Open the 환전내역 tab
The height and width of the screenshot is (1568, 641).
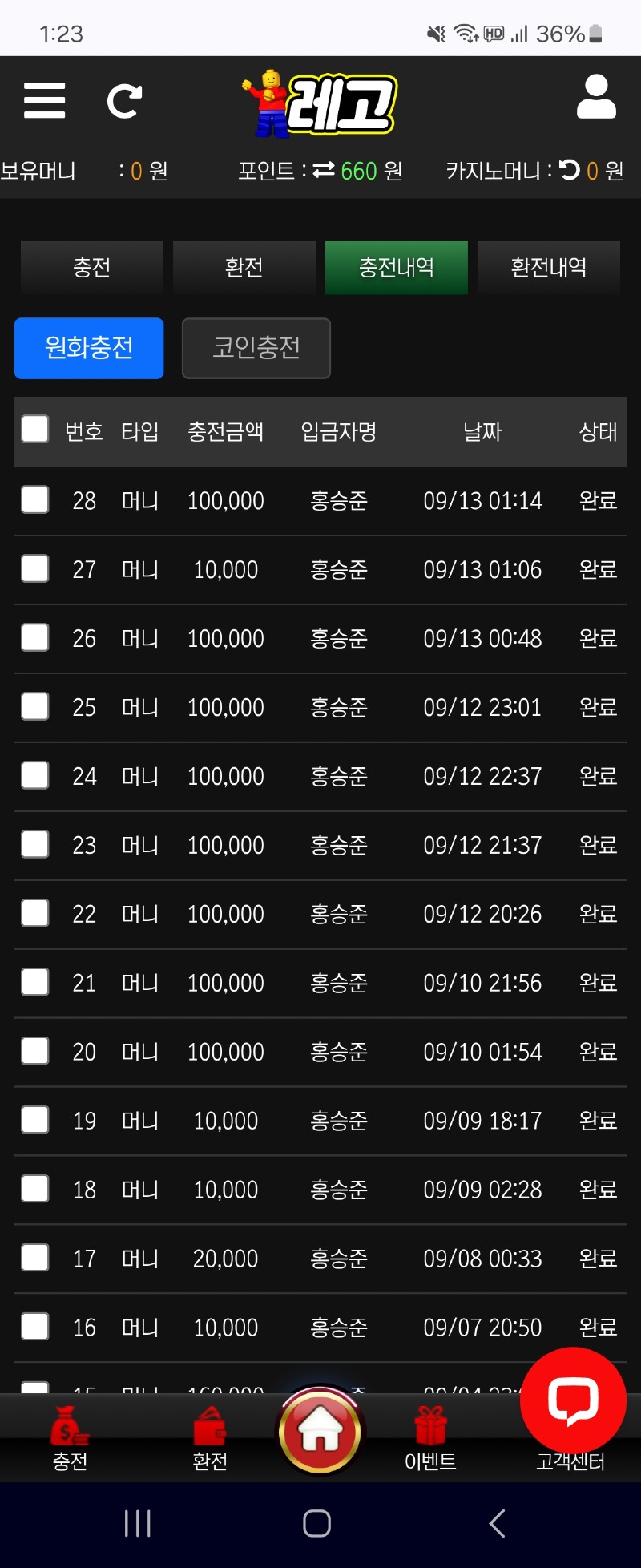coord(549,267)
